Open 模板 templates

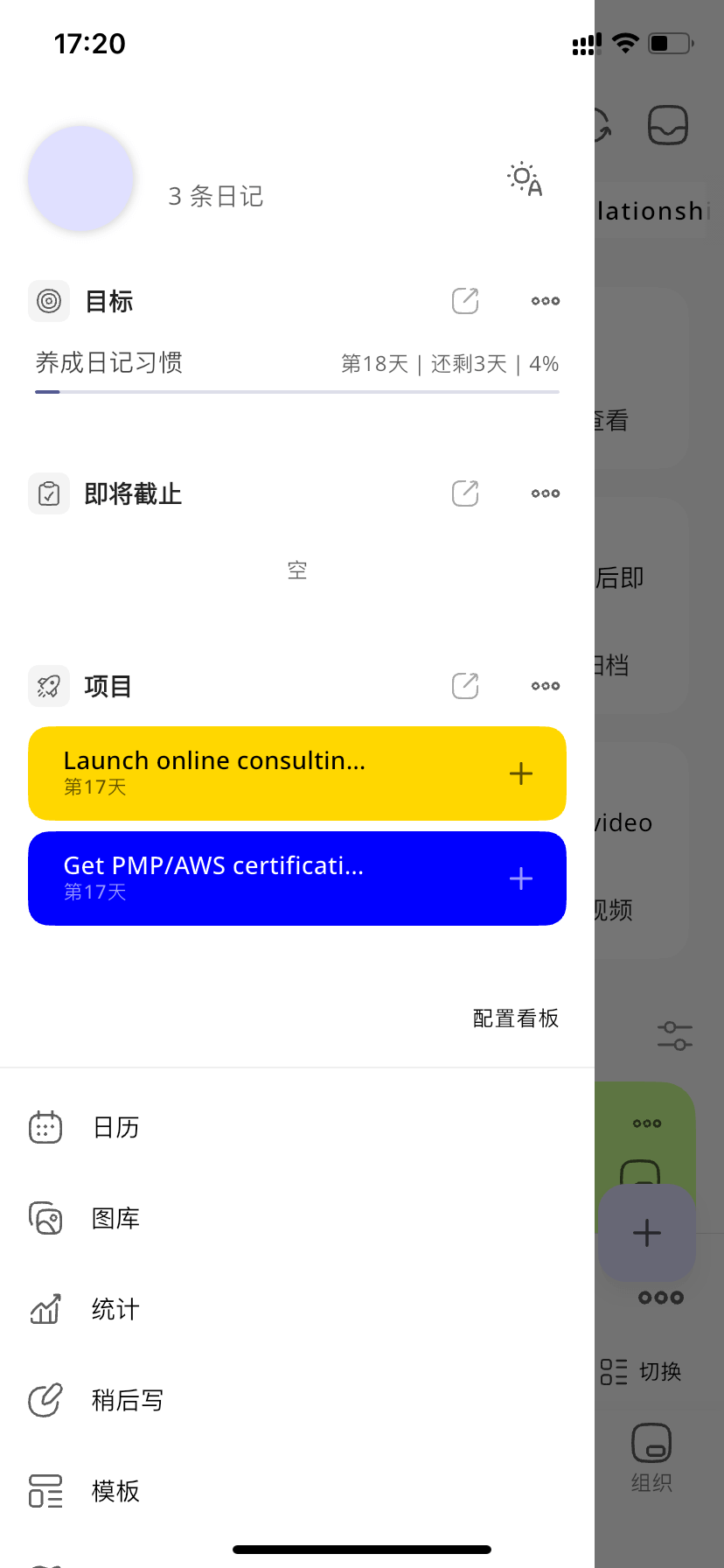(x=115, y=1491)
